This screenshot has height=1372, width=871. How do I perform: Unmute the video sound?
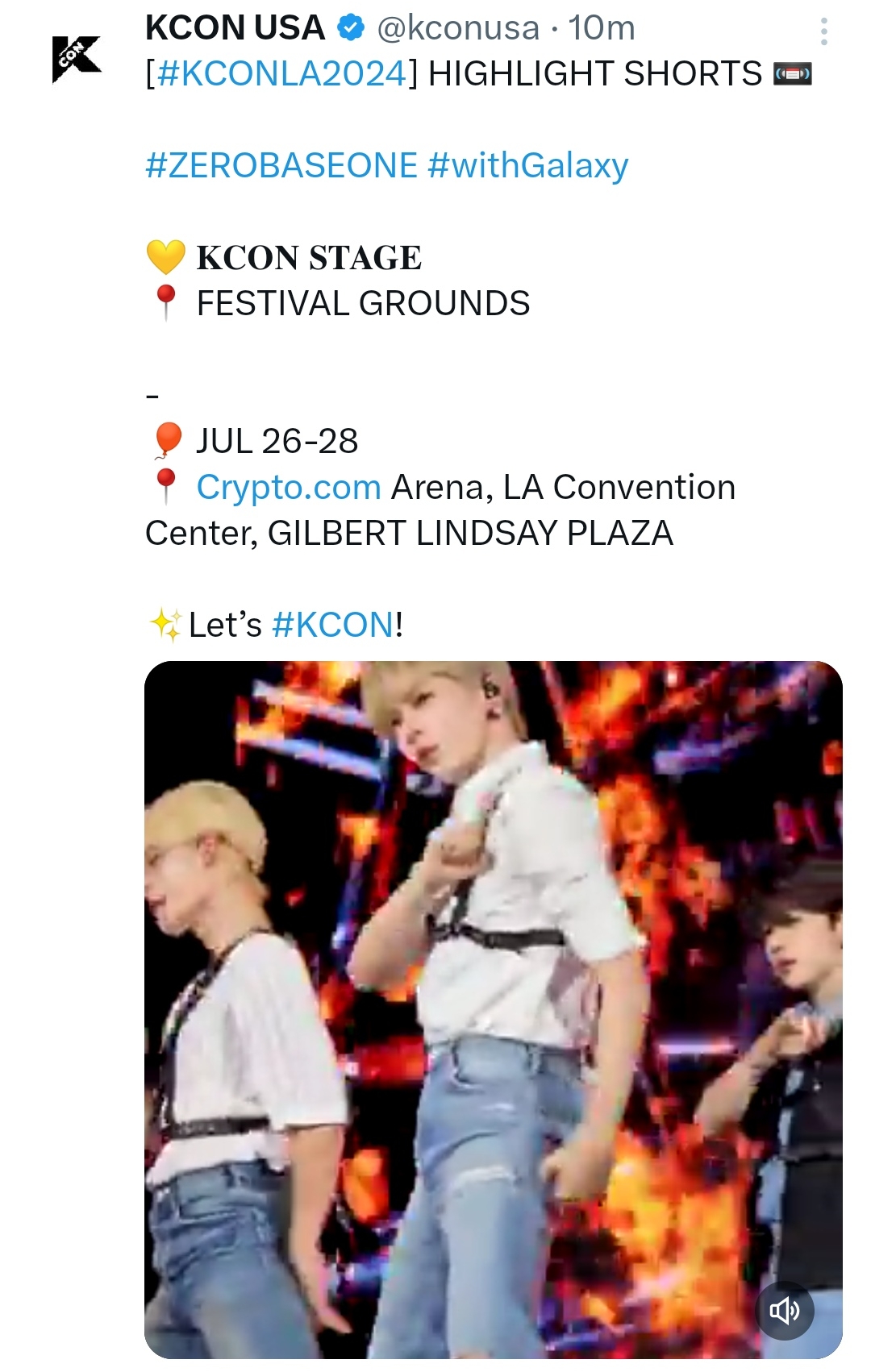tap(785, 1311)
